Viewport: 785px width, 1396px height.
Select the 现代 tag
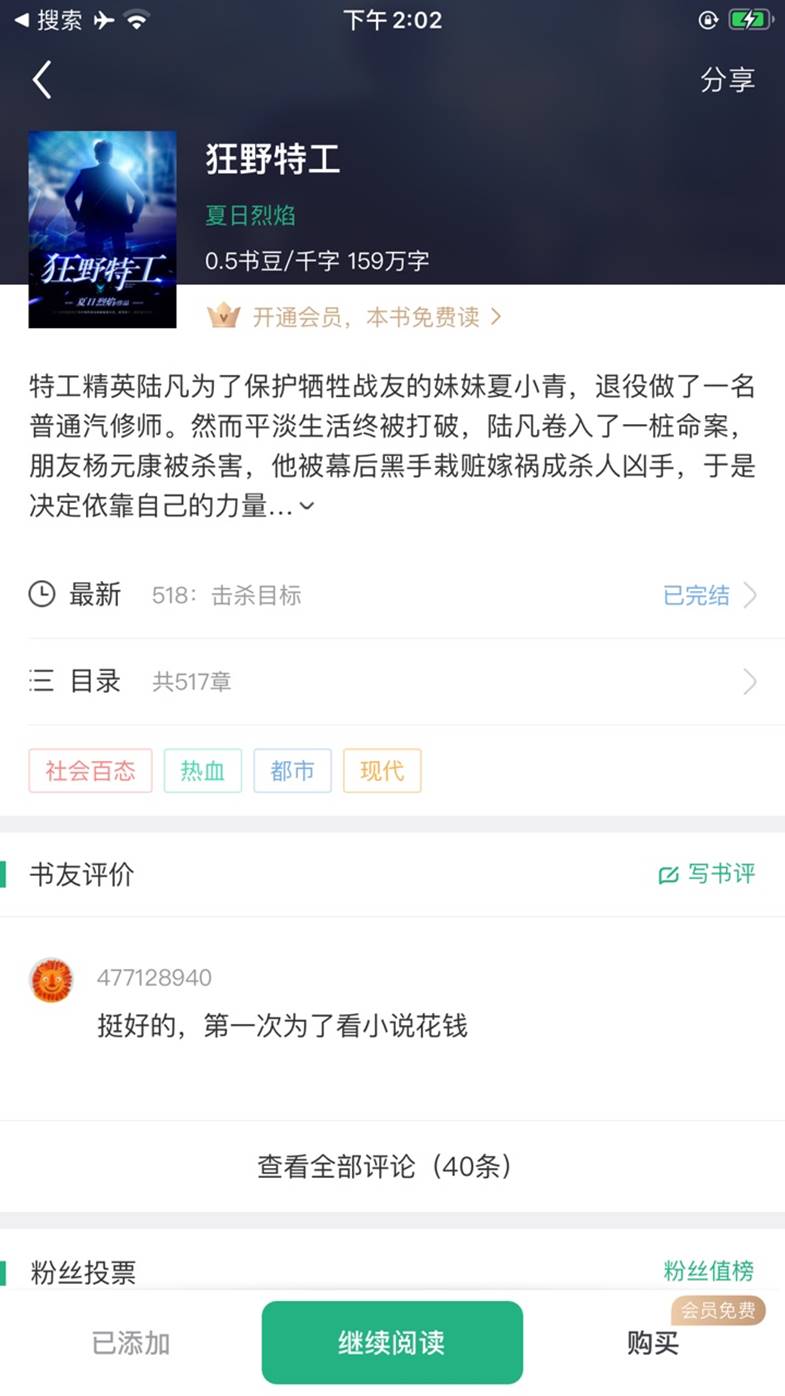click(382, 771)
